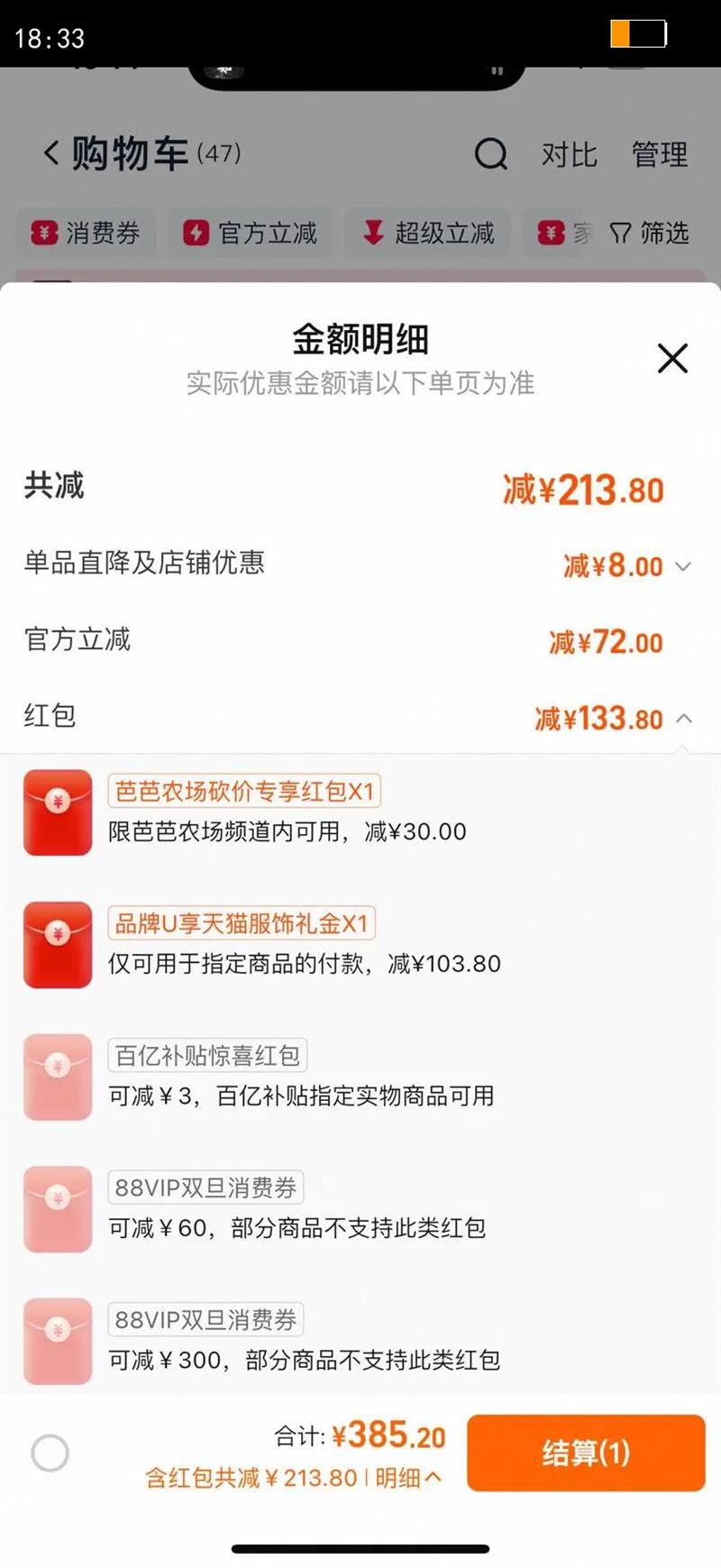Close the 金额明细 popup

pos(672,358)
